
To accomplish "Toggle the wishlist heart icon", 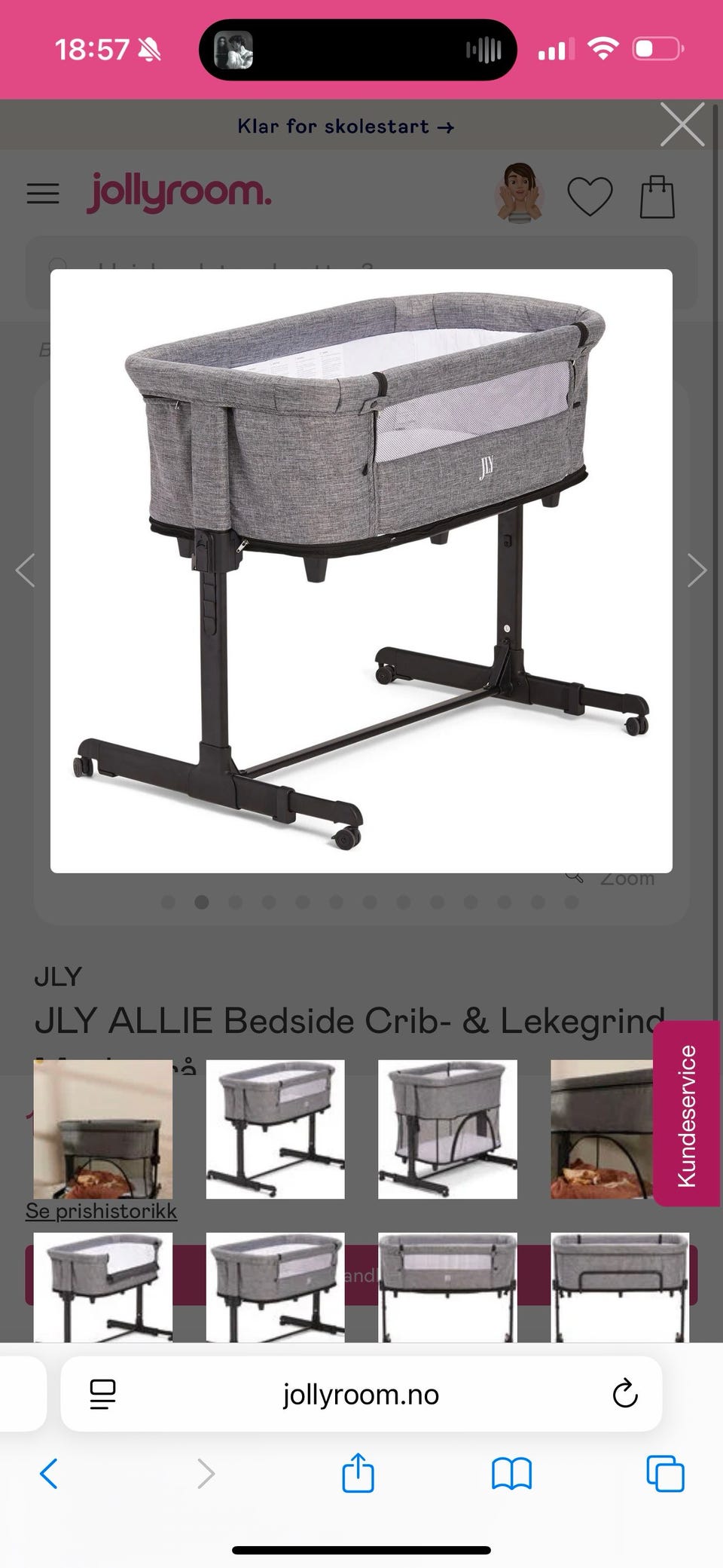I will 590,194.
